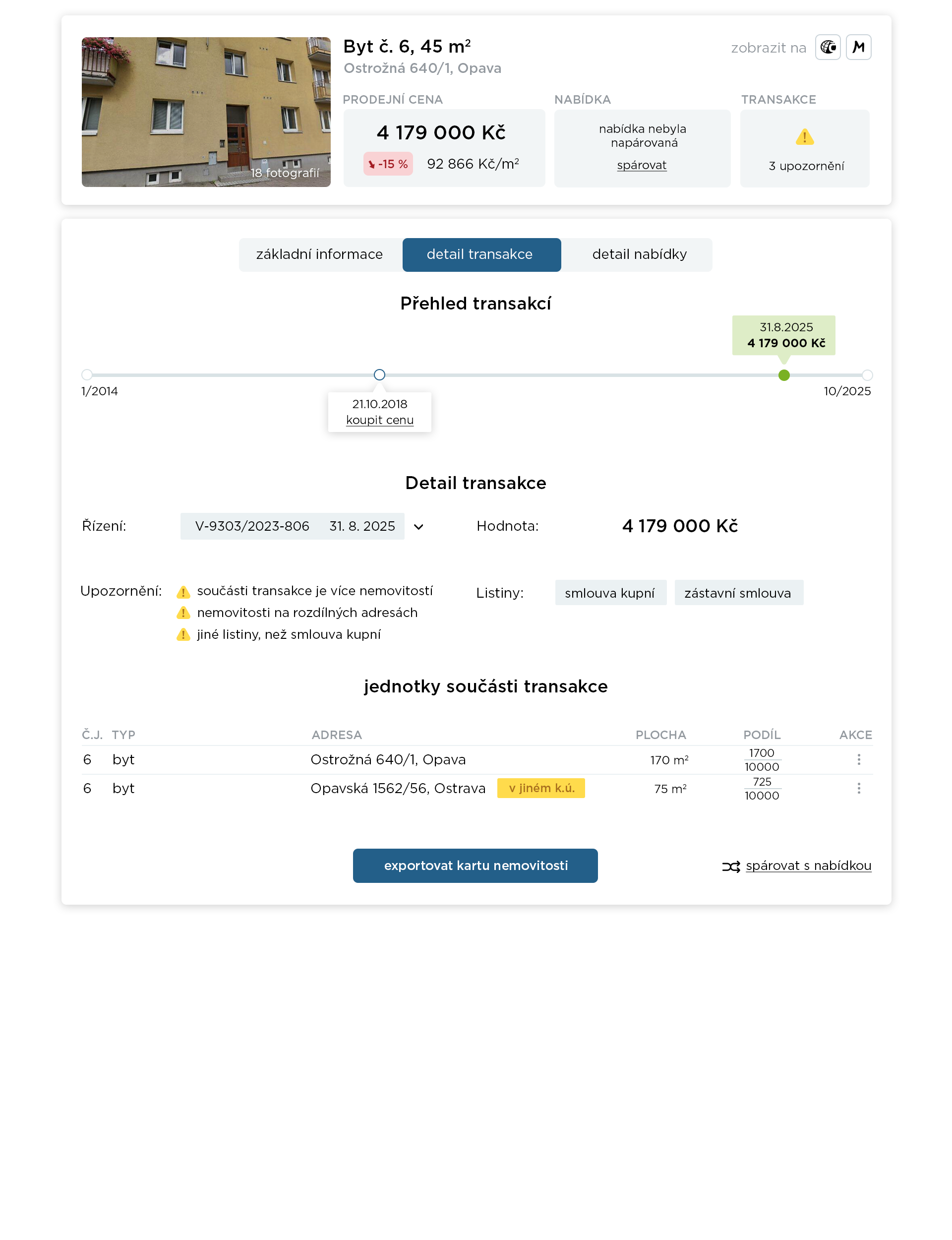Select the 31.8.2025 green timeline marker
Image resolution: width=952 pixels, height=1240 pixels.
(784, 374)
